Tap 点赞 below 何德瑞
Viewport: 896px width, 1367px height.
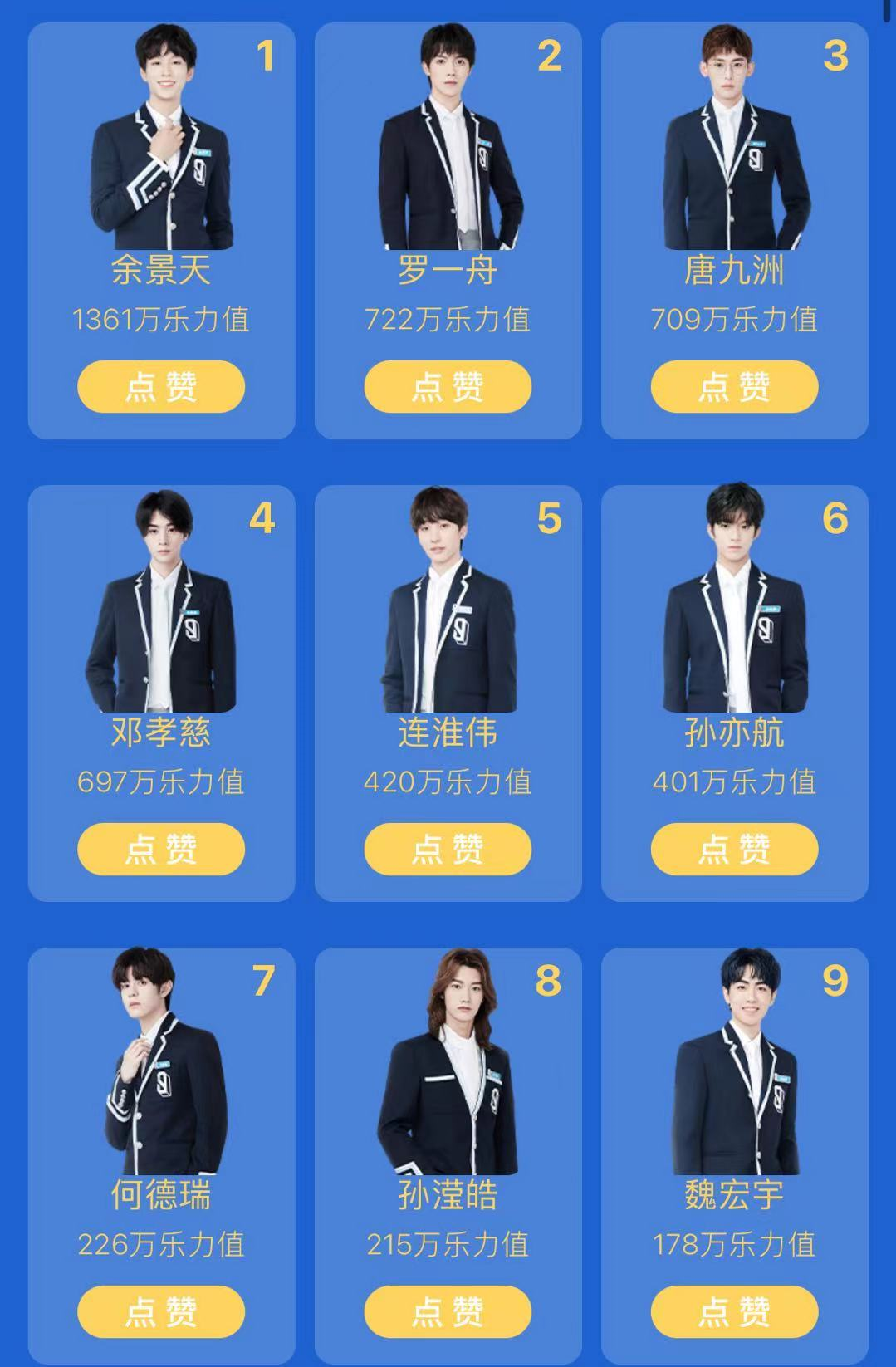161,1312
